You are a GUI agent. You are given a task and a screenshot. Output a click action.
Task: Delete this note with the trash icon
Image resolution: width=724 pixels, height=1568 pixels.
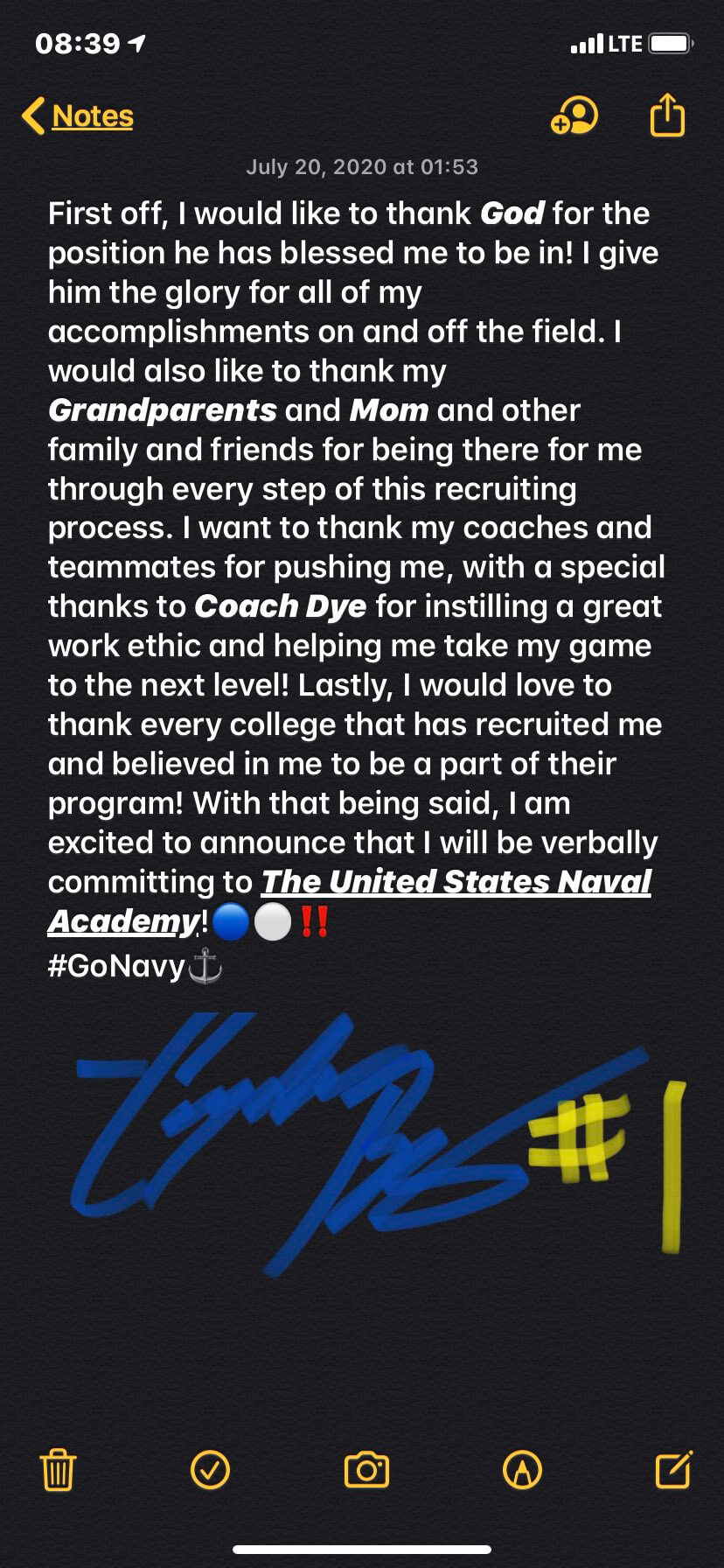[59, 1469]
